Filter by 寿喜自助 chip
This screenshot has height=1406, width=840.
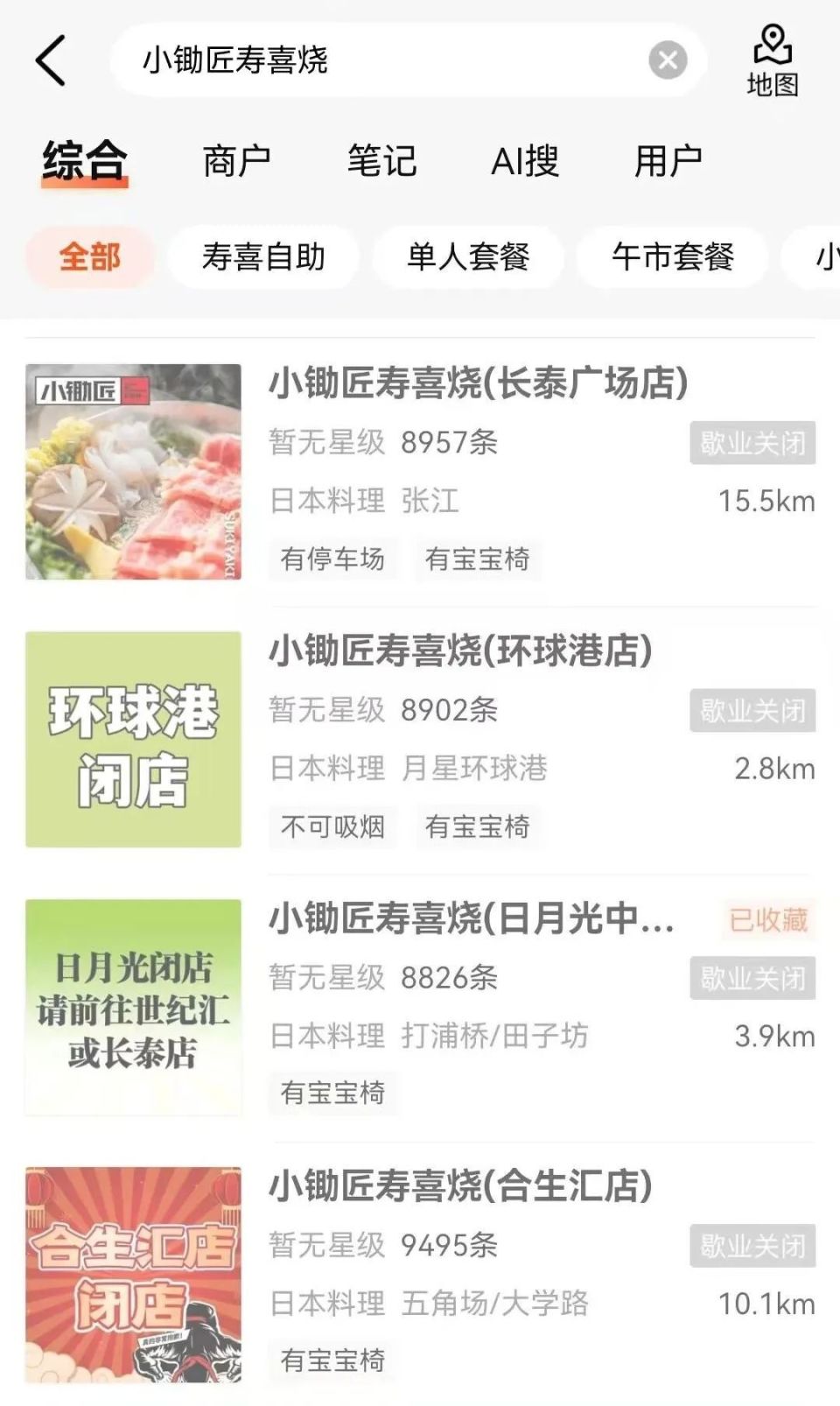point(263,257)
